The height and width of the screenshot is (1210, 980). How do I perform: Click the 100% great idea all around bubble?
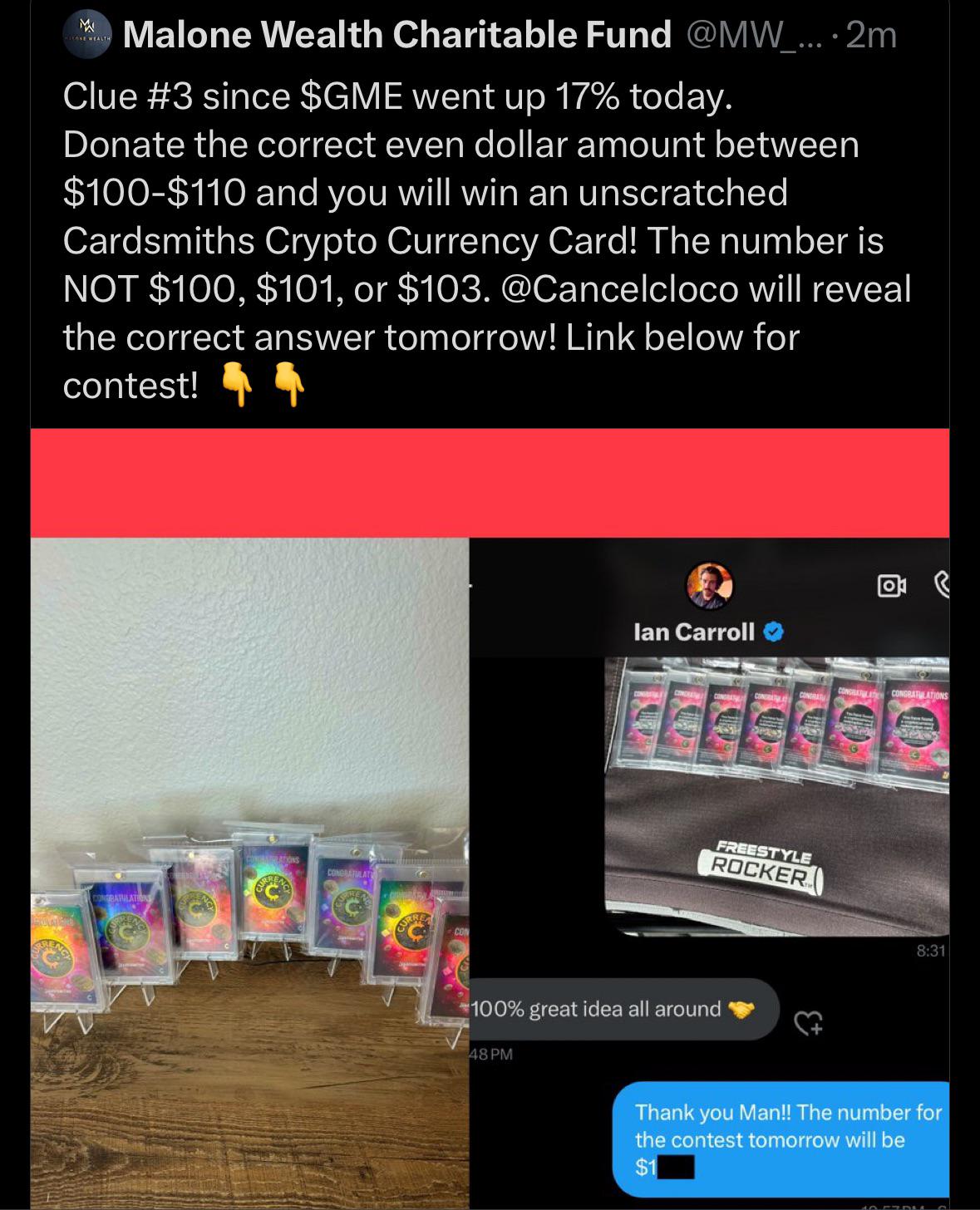[607, 1010]
